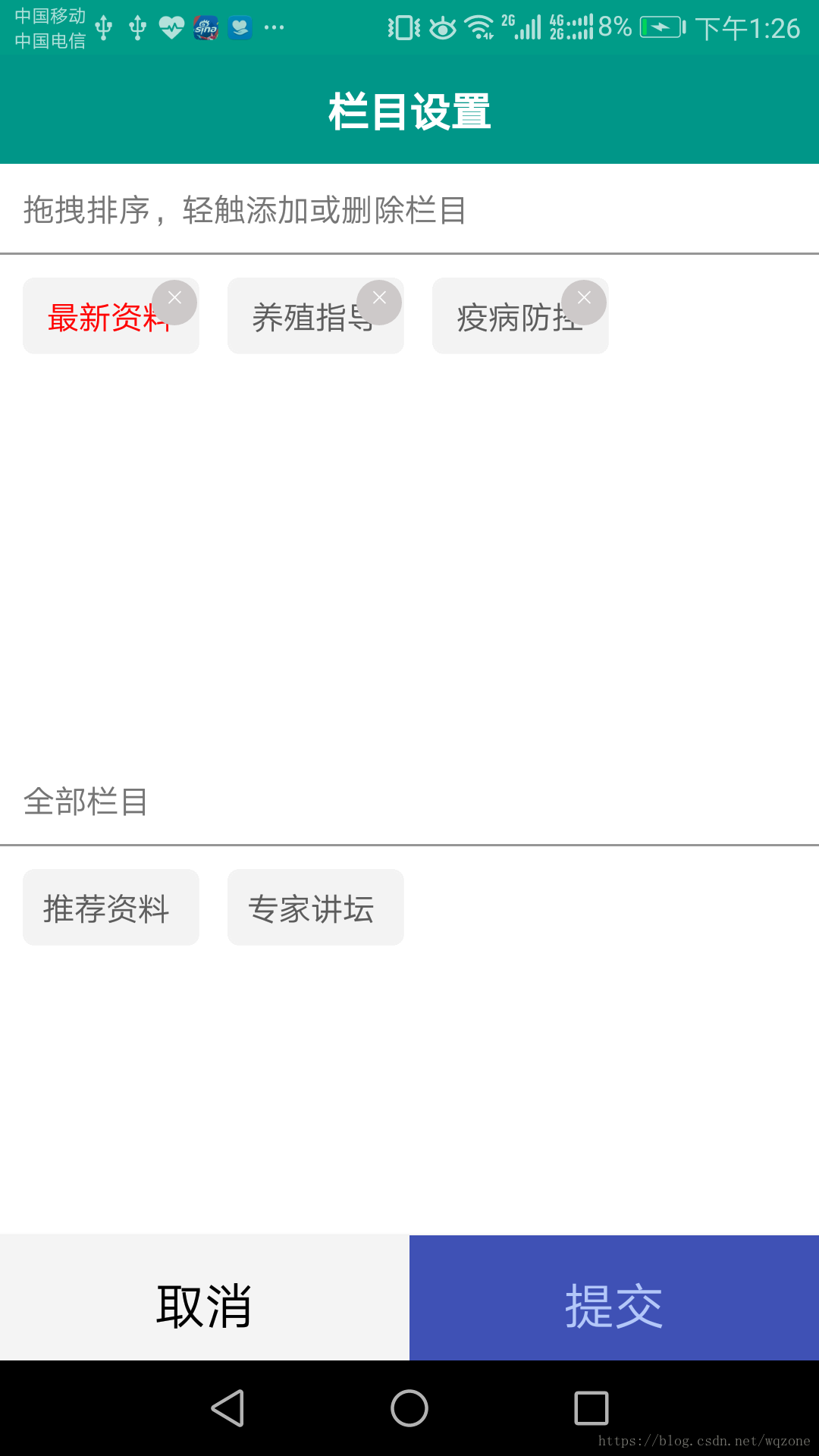Go back with system back button
Image resolution: width=819 pixels, height=1456 pixels.
tap(227, 1409)
